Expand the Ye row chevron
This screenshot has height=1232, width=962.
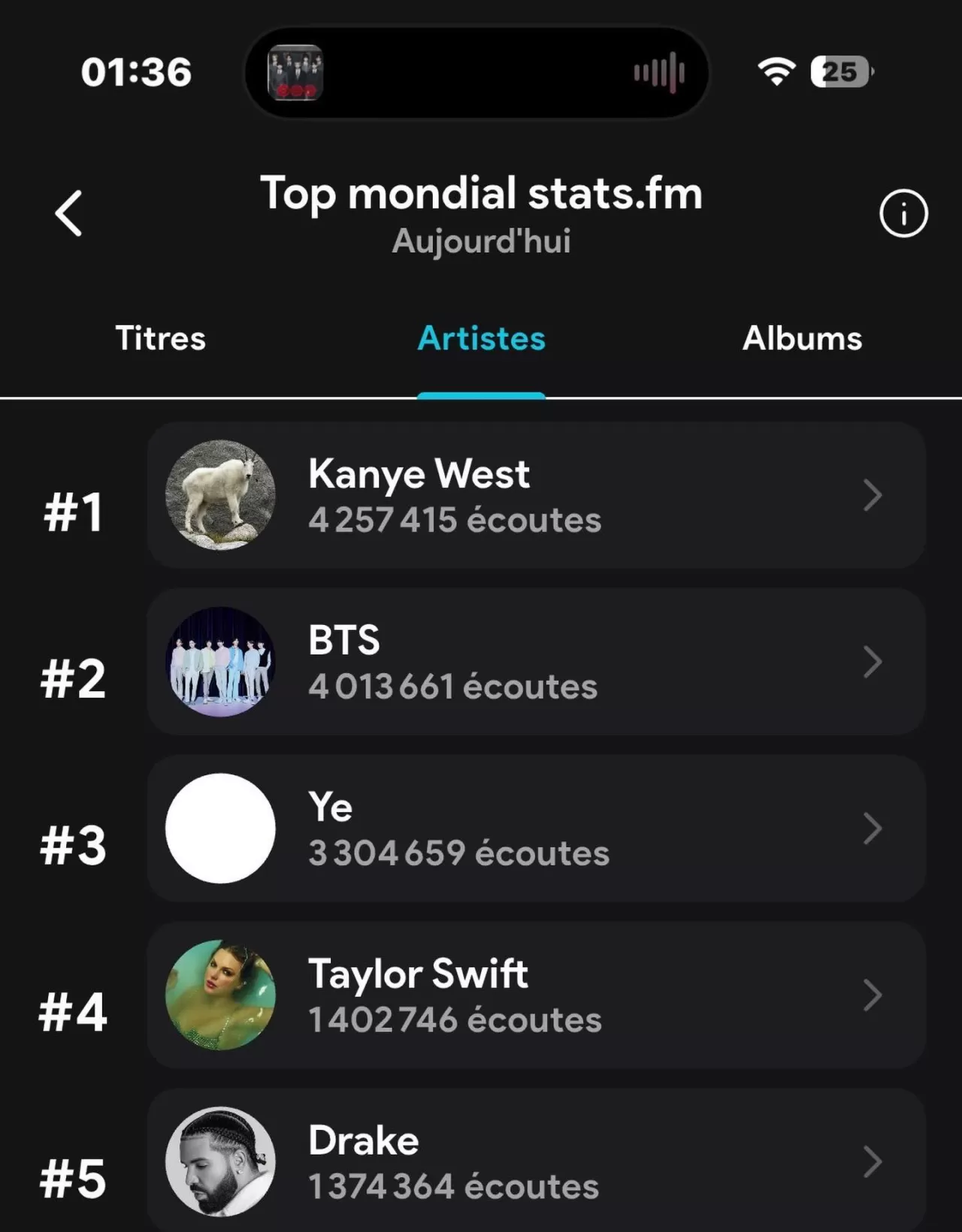[870, 829]
